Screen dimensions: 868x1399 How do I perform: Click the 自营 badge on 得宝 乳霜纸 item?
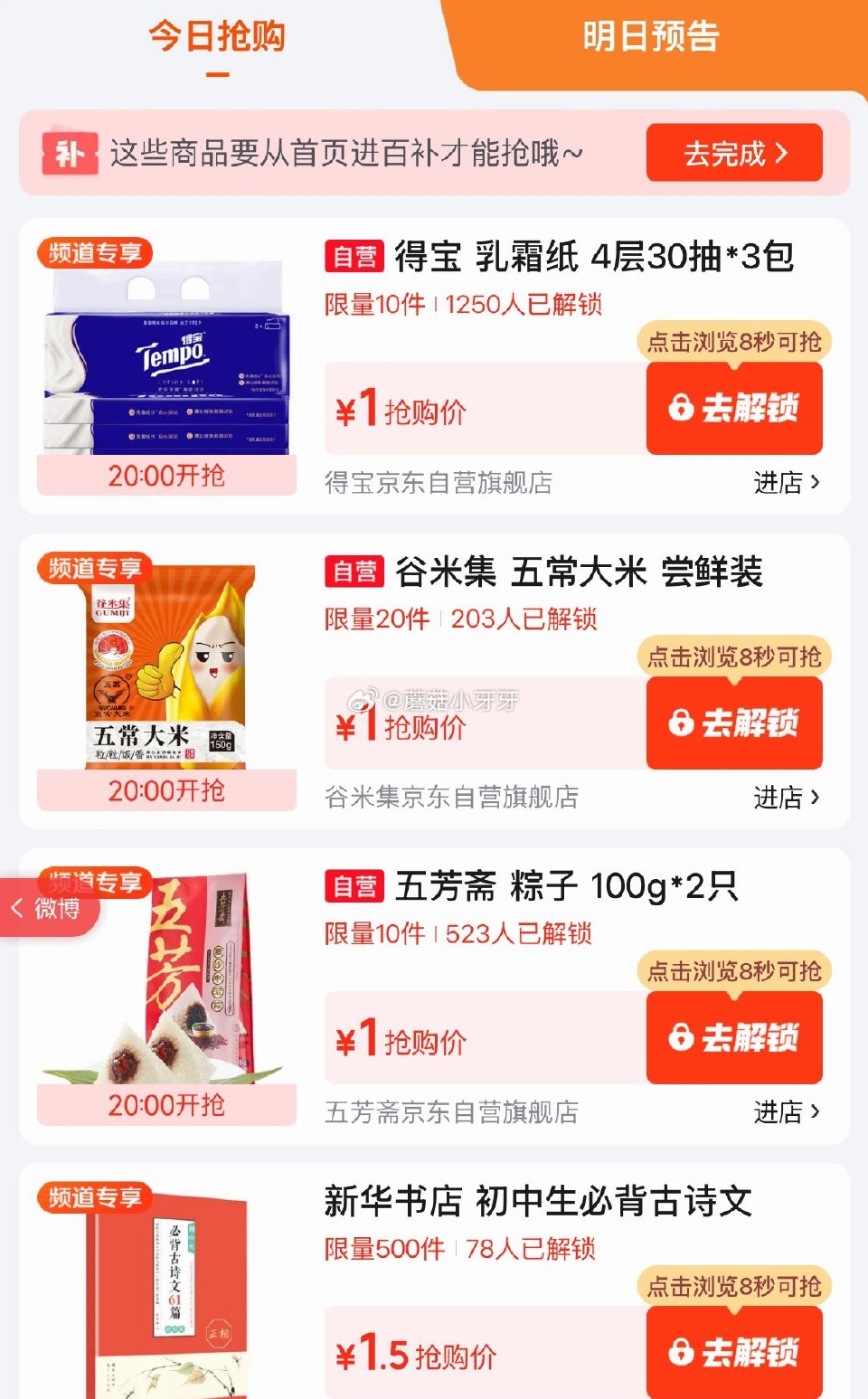pos(357,256)
